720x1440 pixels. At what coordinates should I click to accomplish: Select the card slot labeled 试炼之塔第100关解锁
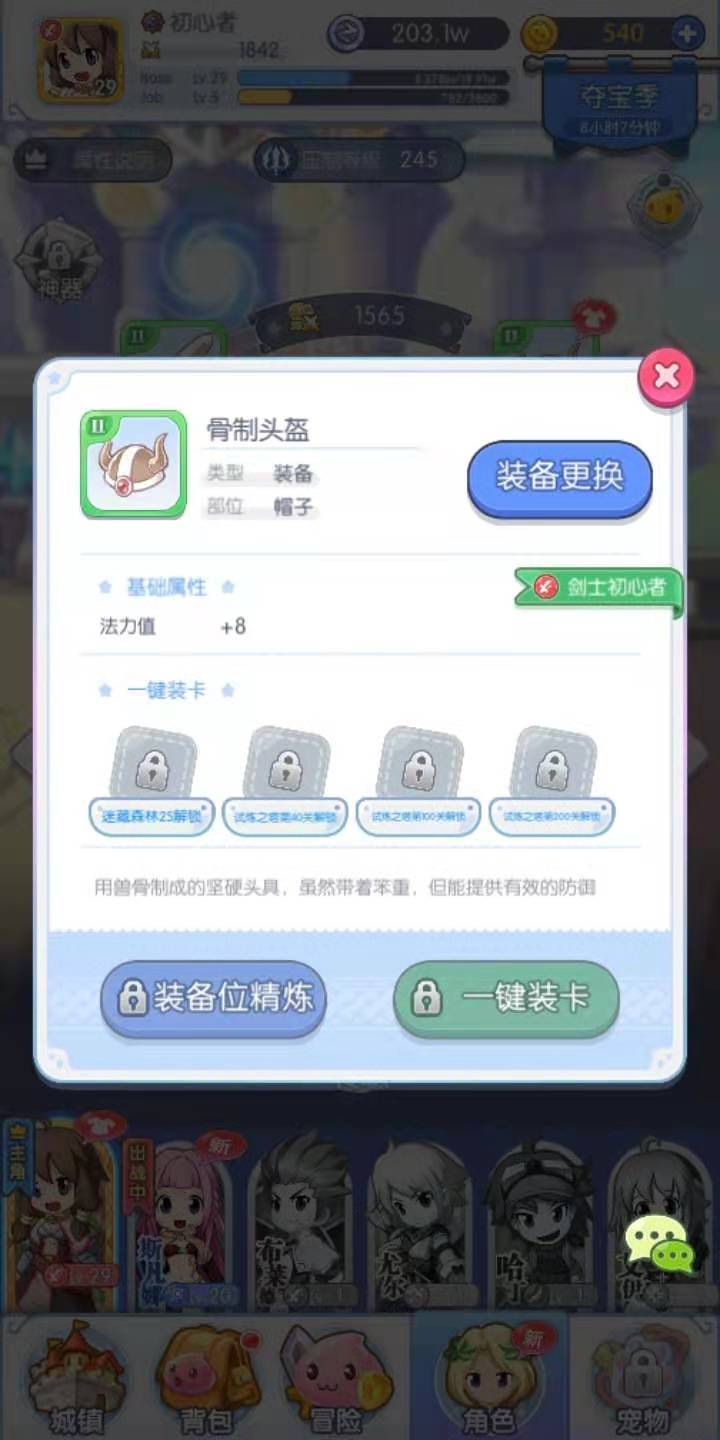pos(419,771)
